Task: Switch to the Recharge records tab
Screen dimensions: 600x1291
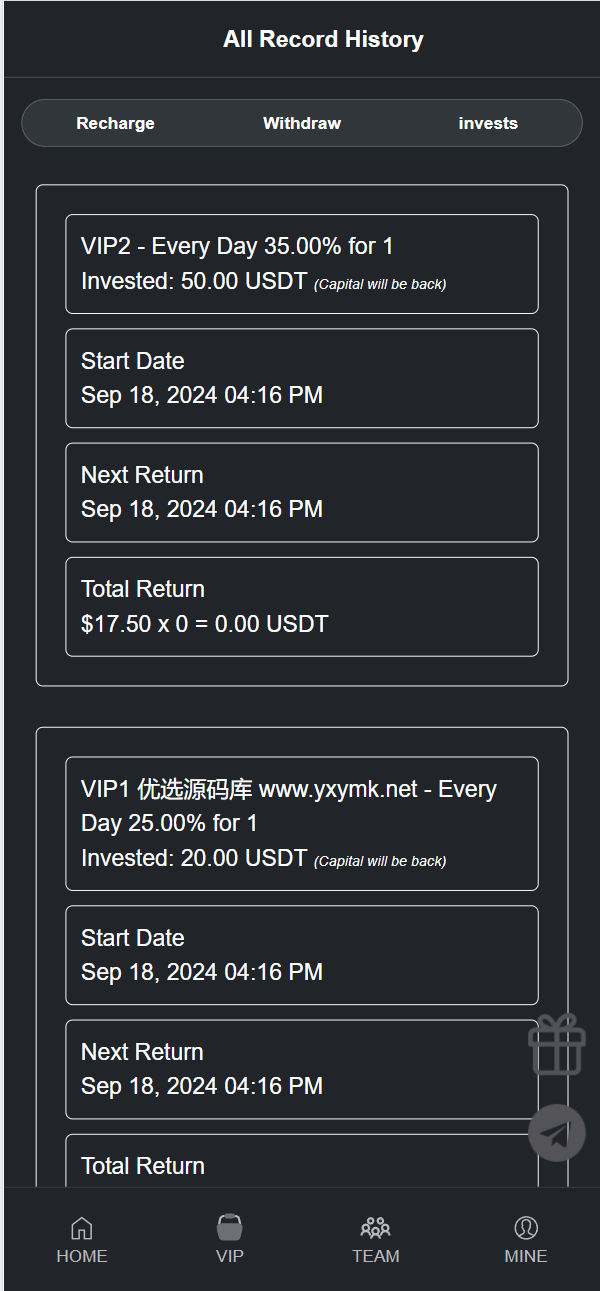Action: (115, 123)
